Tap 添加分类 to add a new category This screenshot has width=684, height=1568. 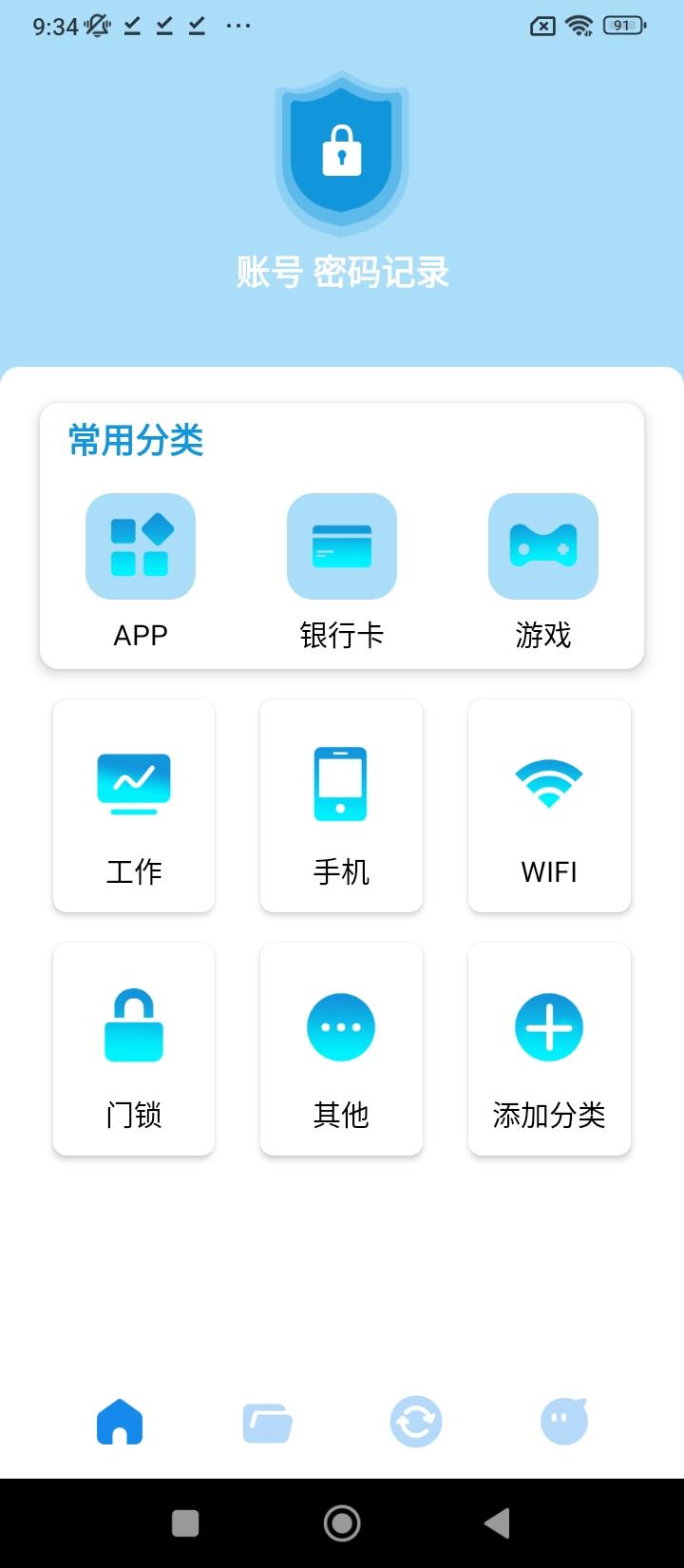549,1026
